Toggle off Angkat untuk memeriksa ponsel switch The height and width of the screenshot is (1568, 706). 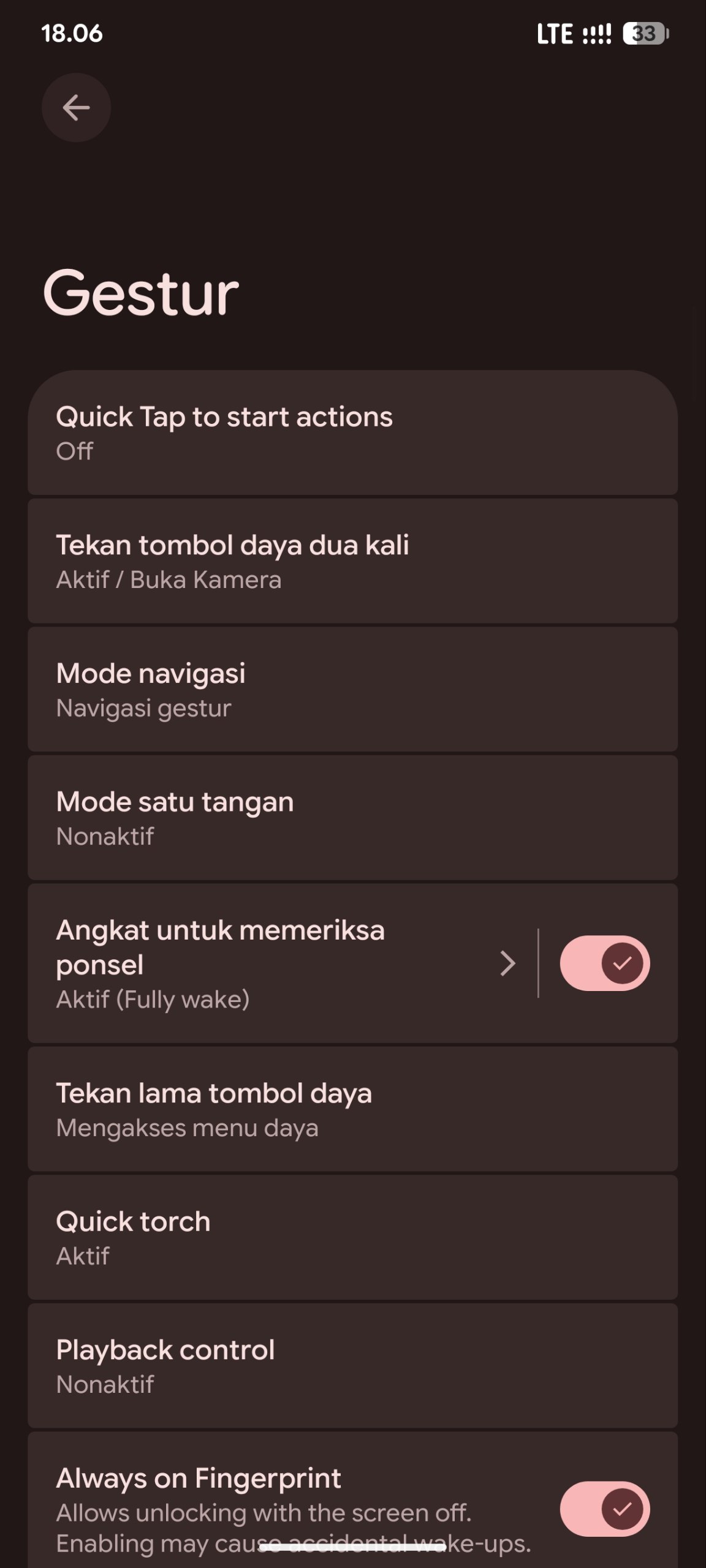click(604, 963)
